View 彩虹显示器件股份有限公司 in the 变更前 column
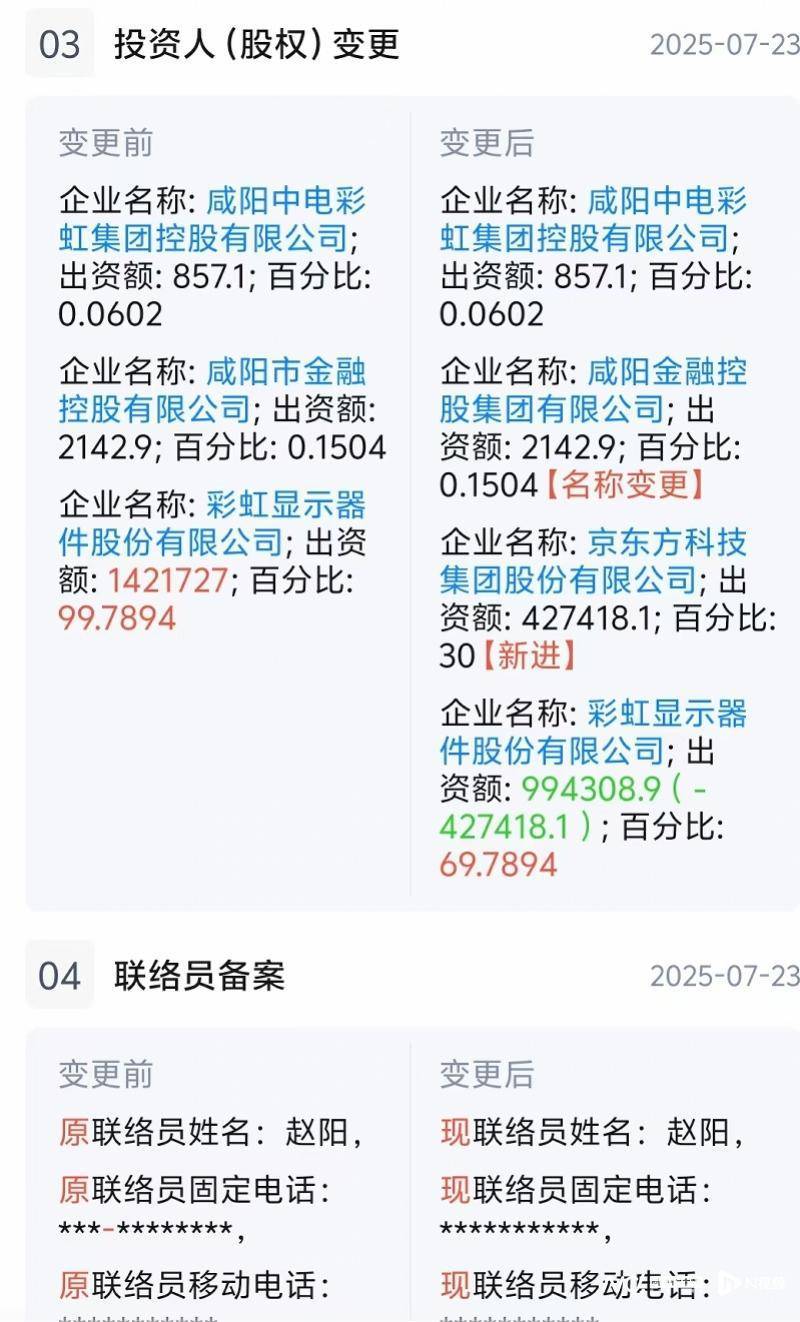Screen dimensions: 800x1322 pos(285,505)
